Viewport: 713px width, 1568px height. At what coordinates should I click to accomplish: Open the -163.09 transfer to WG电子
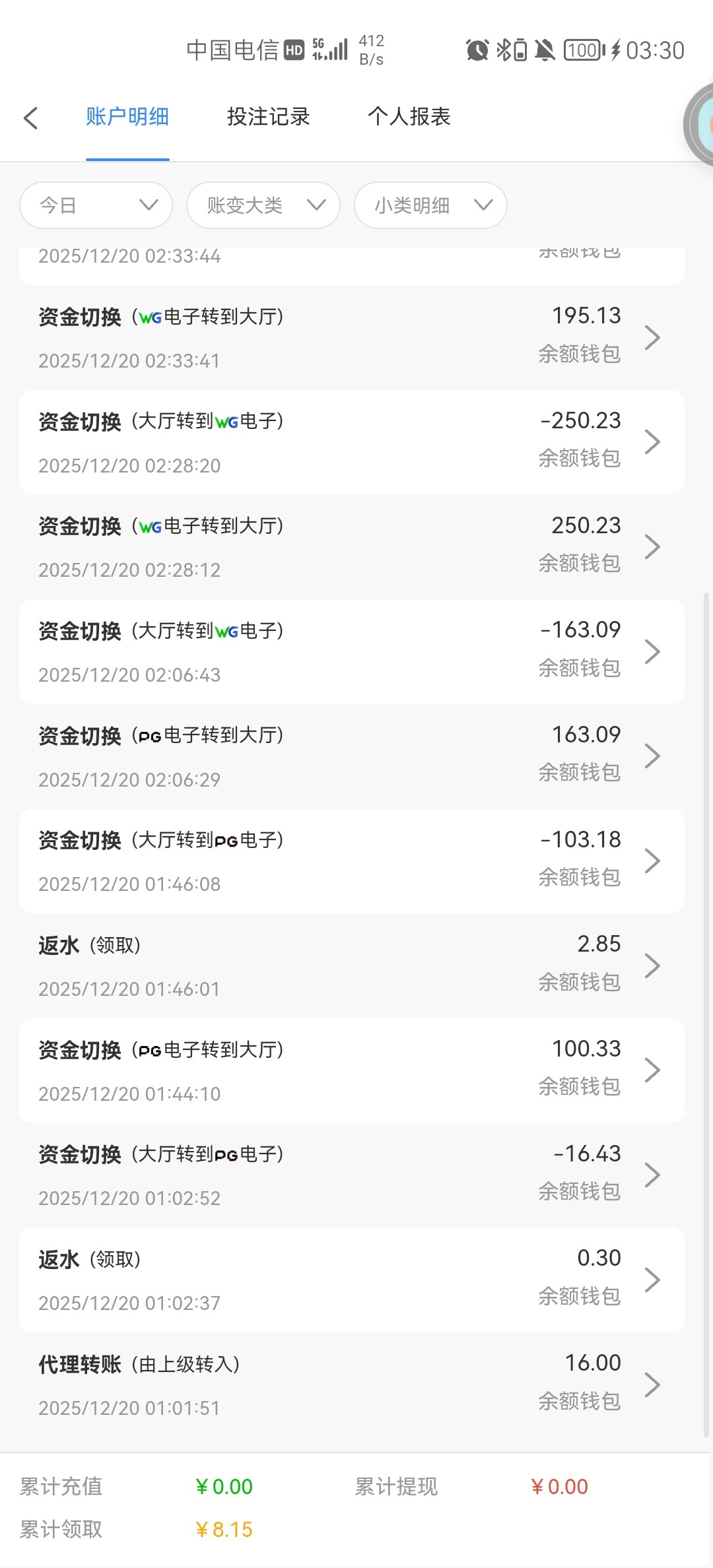click(x=351, y=651)
